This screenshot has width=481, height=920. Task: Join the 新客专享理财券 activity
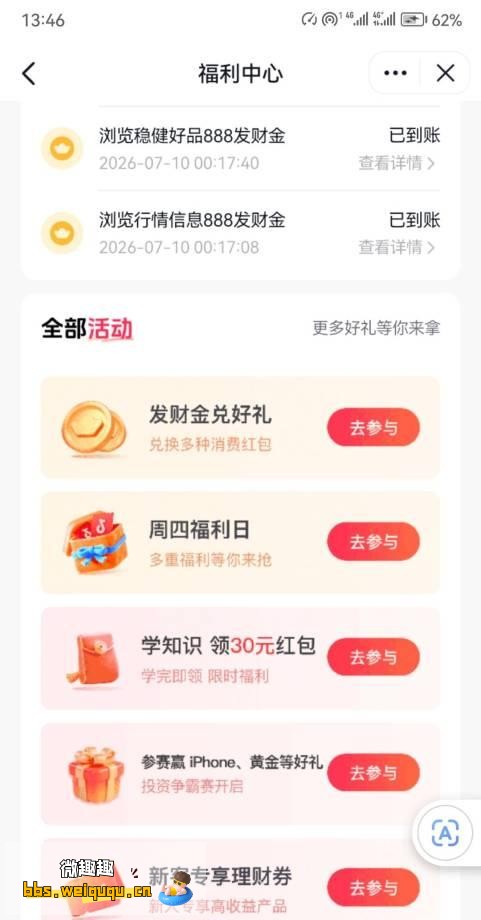(374, 887)
